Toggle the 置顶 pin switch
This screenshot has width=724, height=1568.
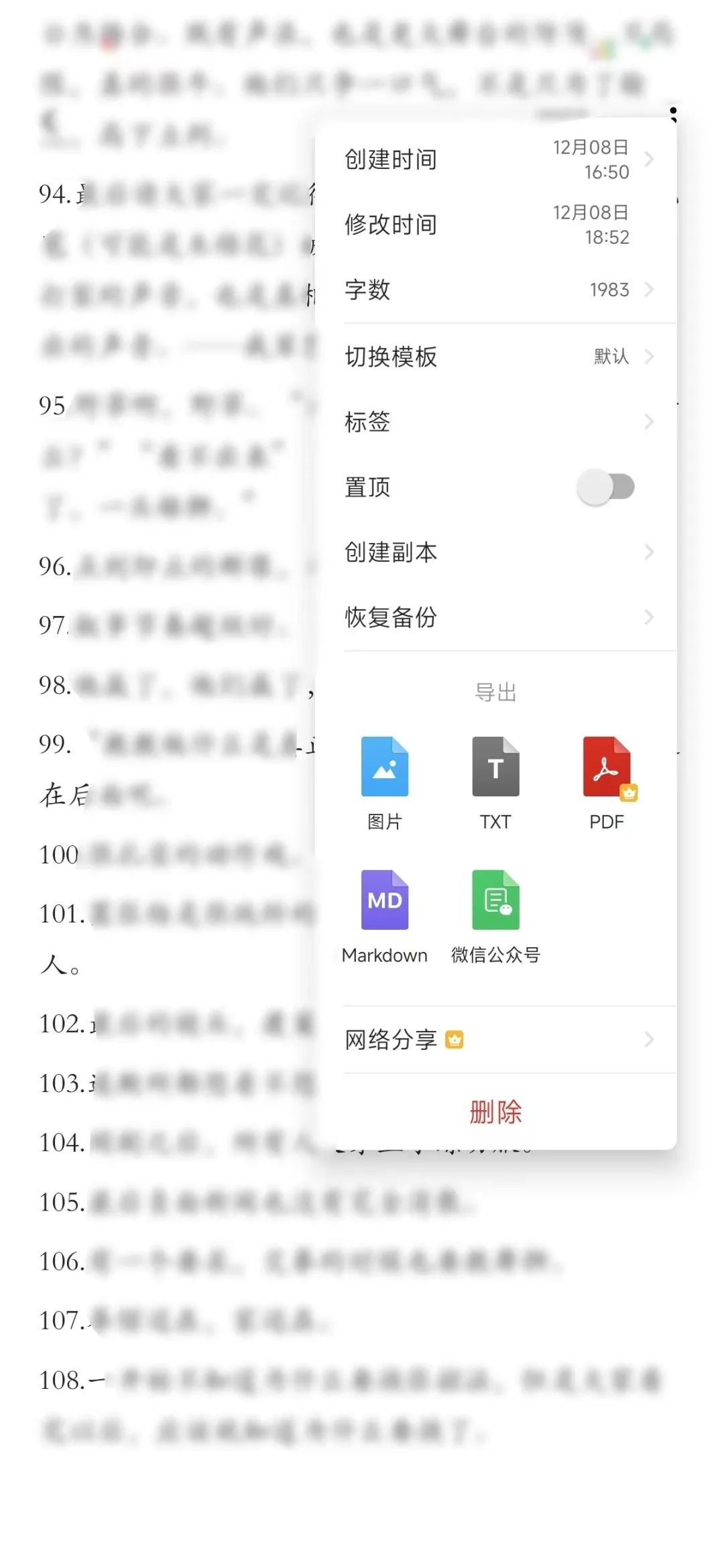(606, 487)
